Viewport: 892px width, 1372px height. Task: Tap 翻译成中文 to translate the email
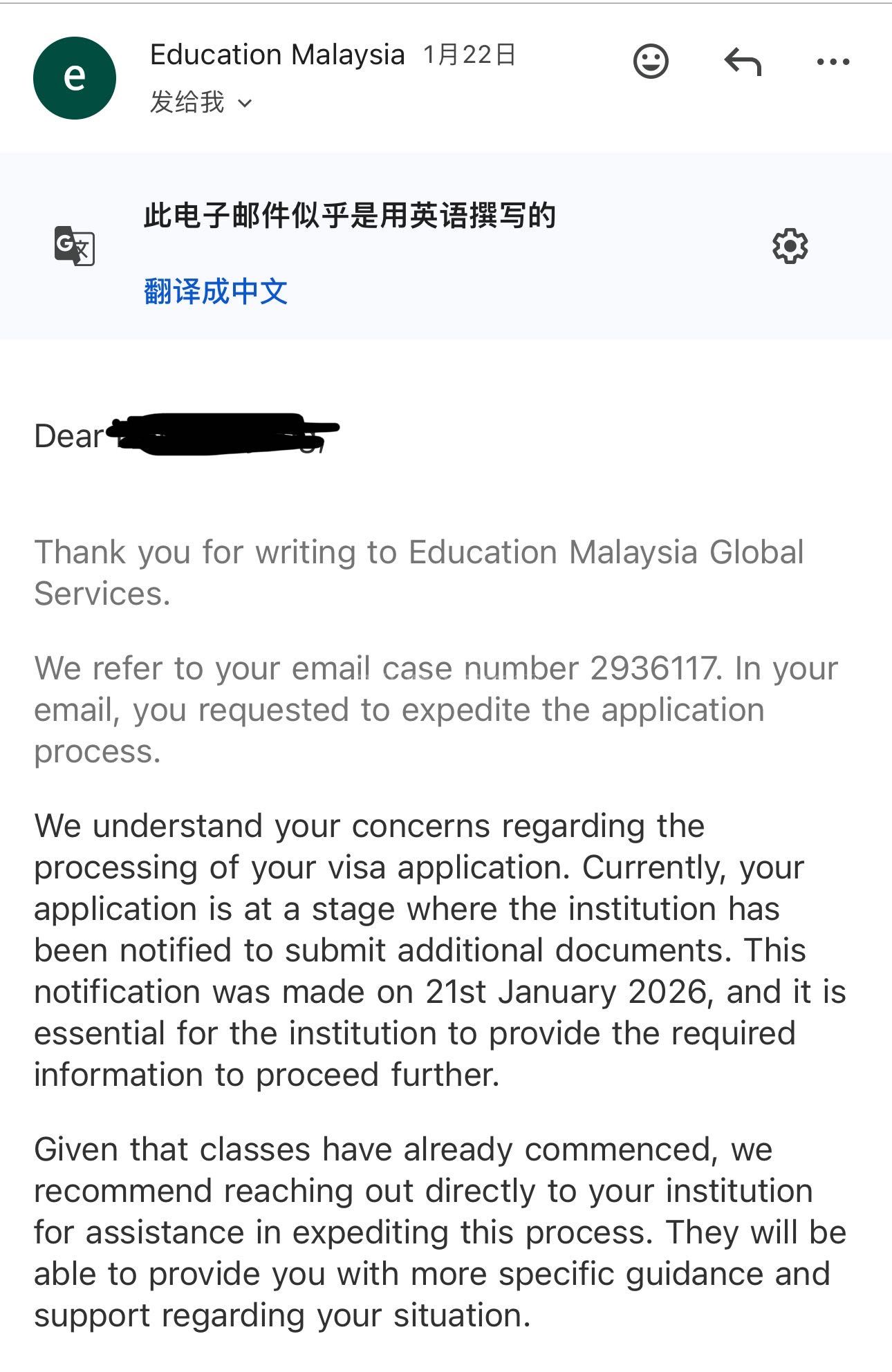pyautogui.click(x=216, y=291)
